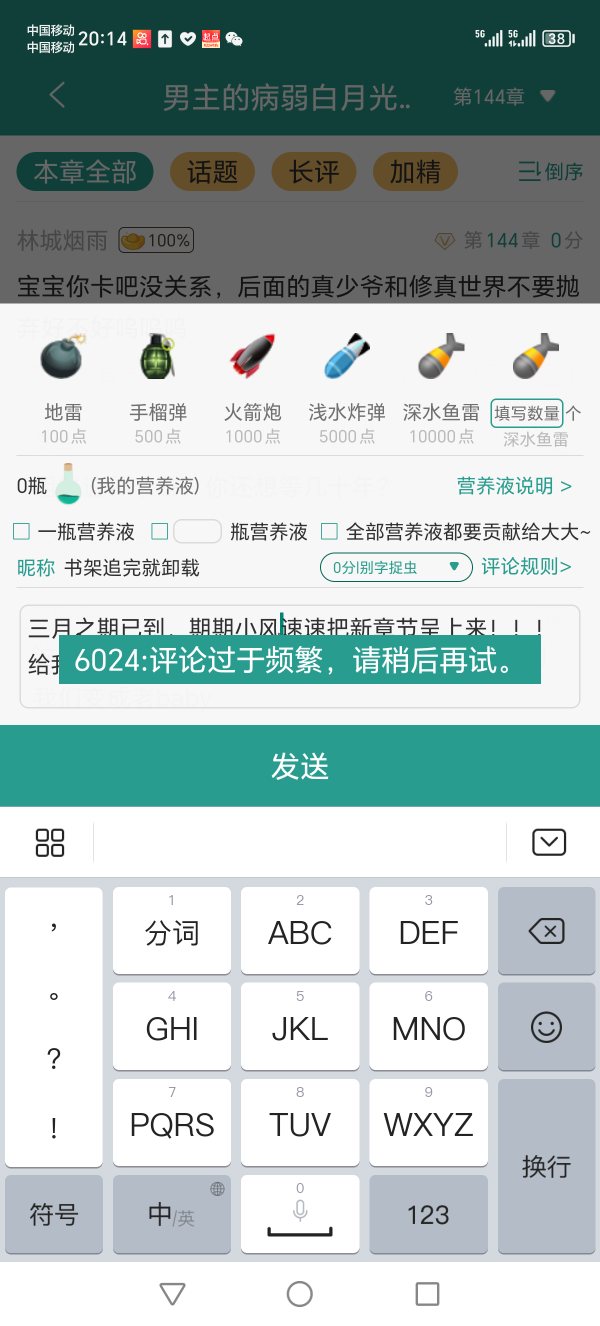Check 全部营养液都要贡献给大大 checkbox
The height and width of the screenshot is (1326, 600).
(329, 531)
